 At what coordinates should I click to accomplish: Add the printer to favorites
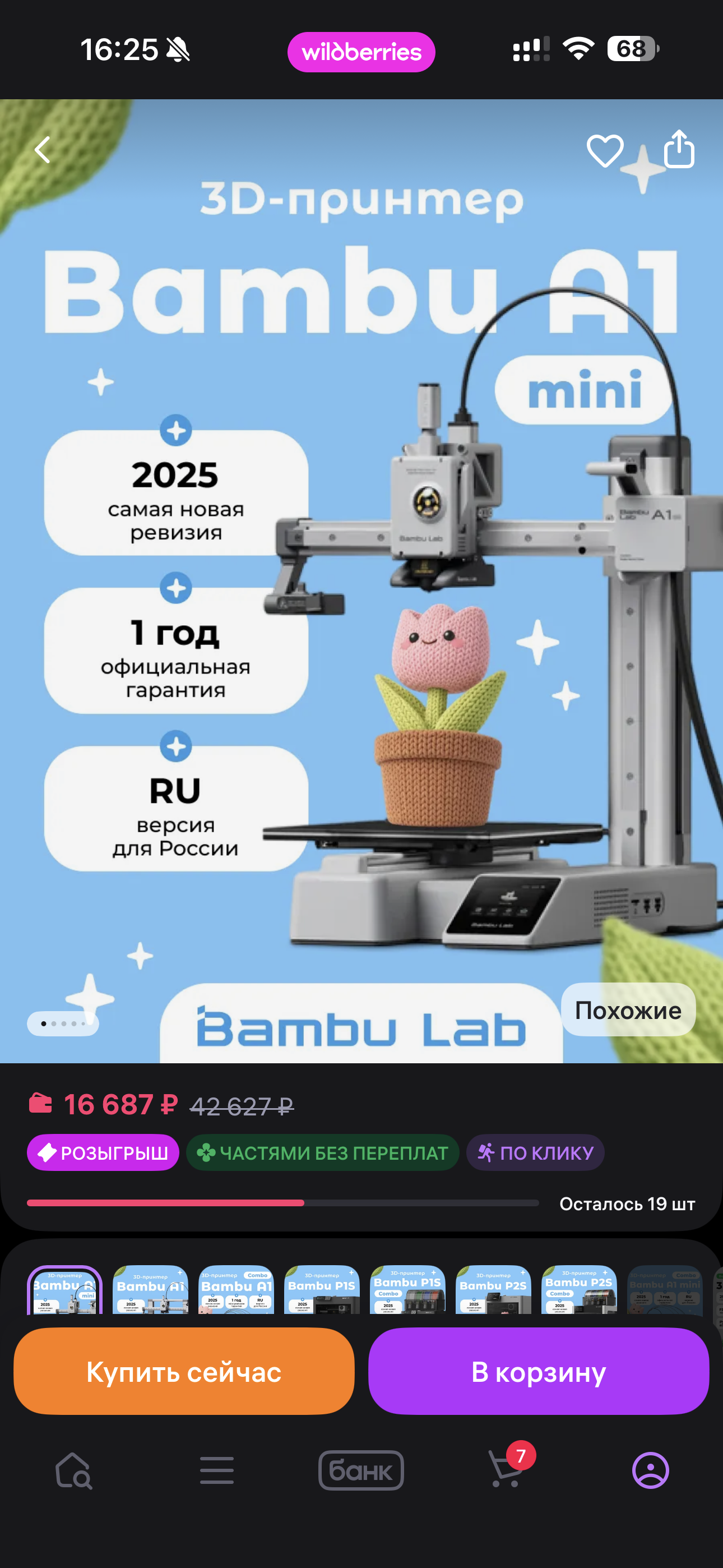click(604, 150)
